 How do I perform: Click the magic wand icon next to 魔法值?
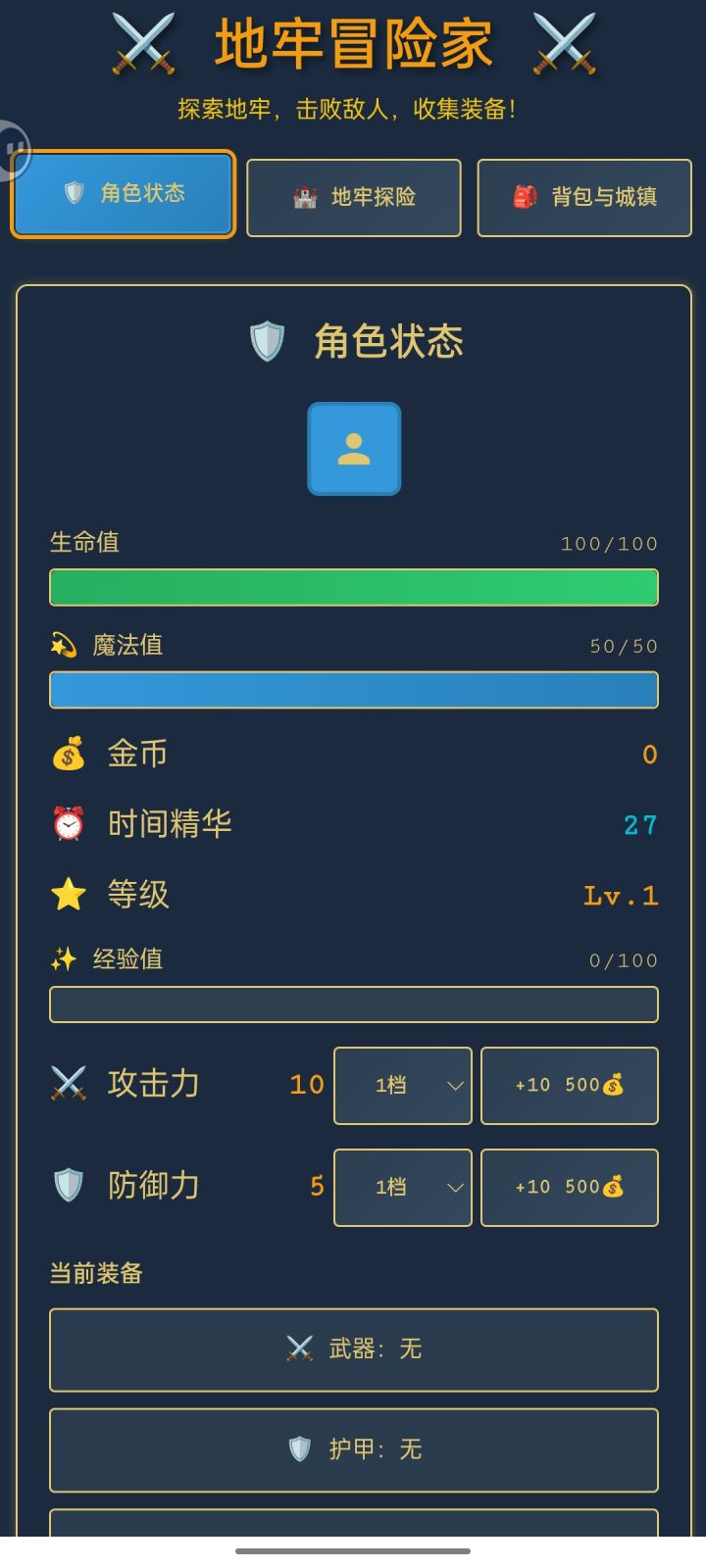63,645
